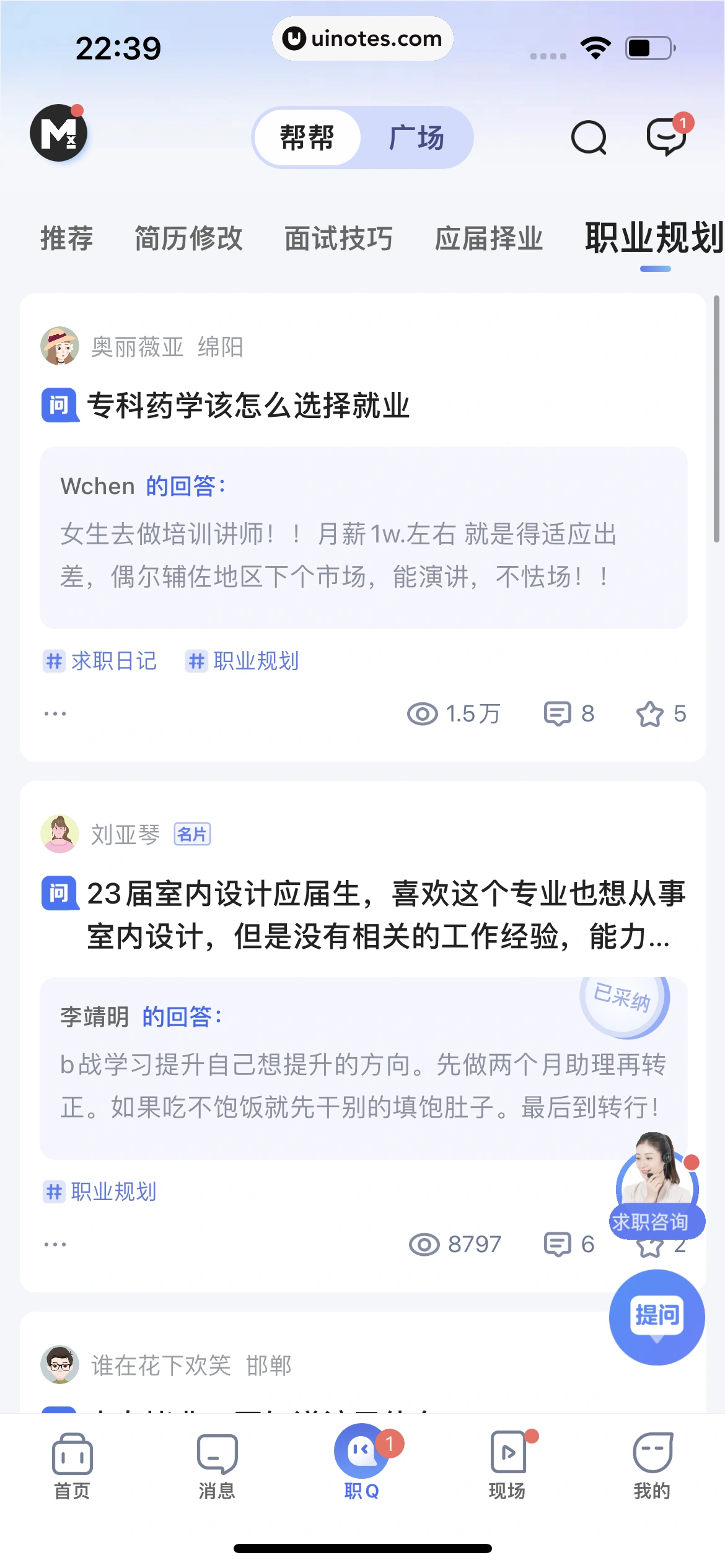Select the 帮帮 segment
Image resolution: width=725 pixels, height=1568 pixels.
(x=307, y=137)
